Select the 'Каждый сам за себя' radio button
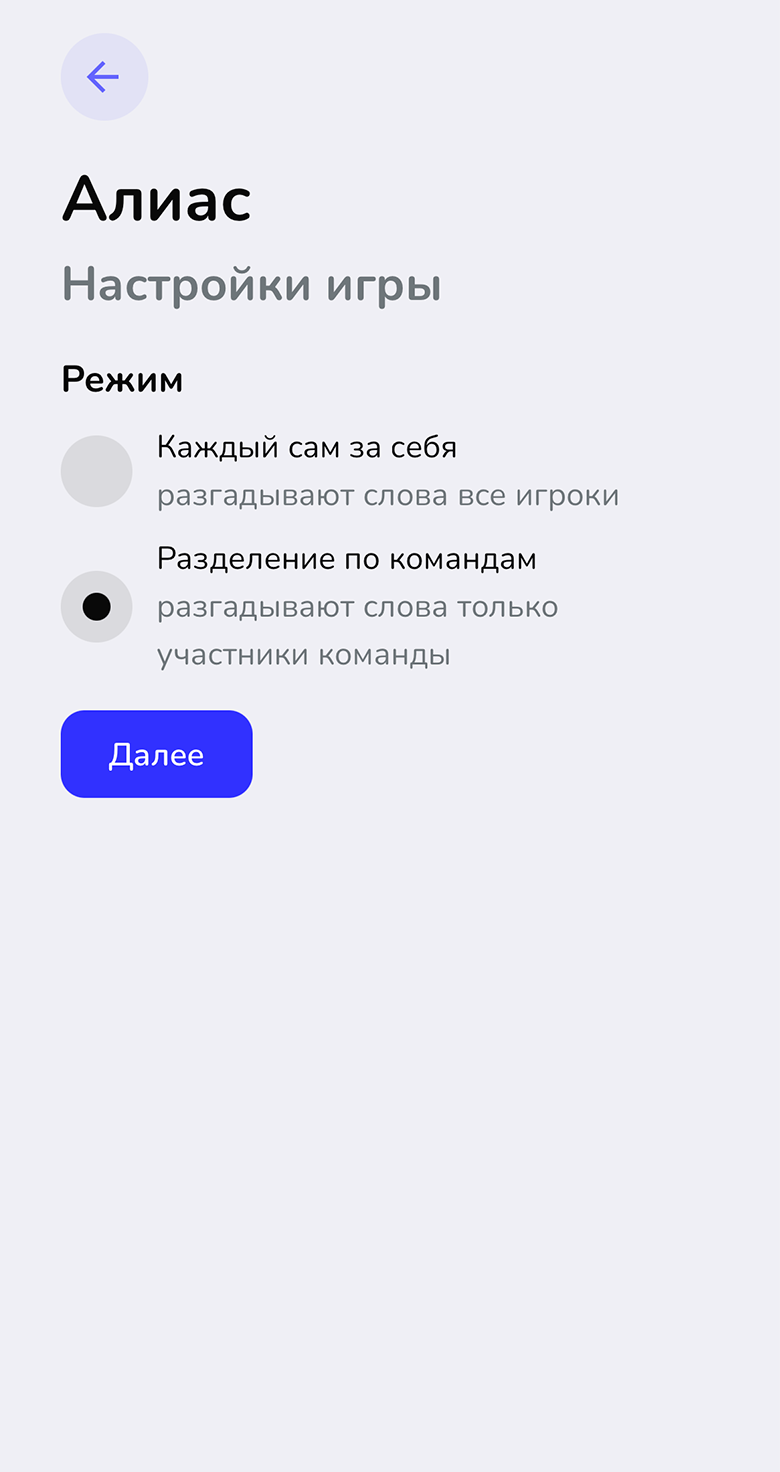 (96, 471)
